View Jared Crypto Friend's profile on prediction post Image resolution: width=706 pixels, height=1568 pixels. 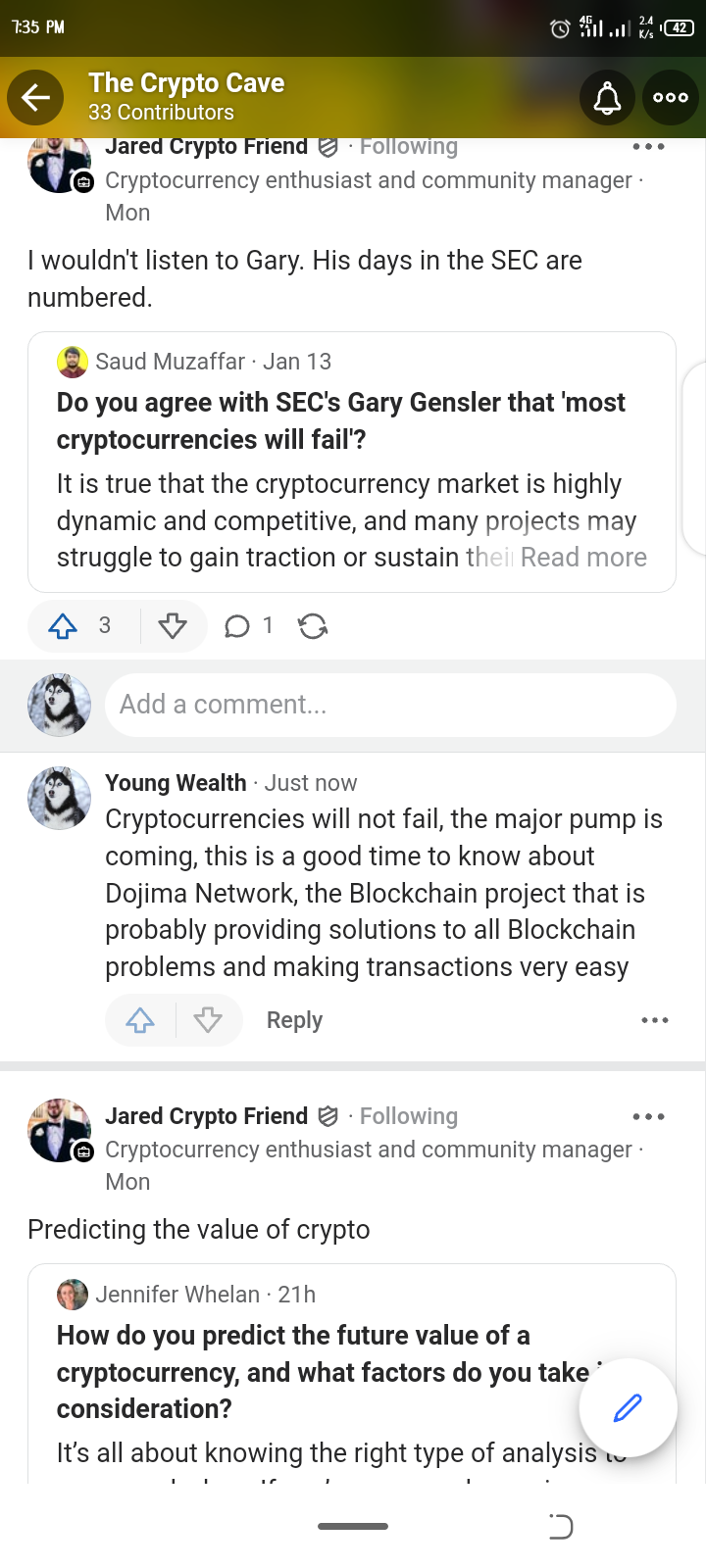(206, 1116)
